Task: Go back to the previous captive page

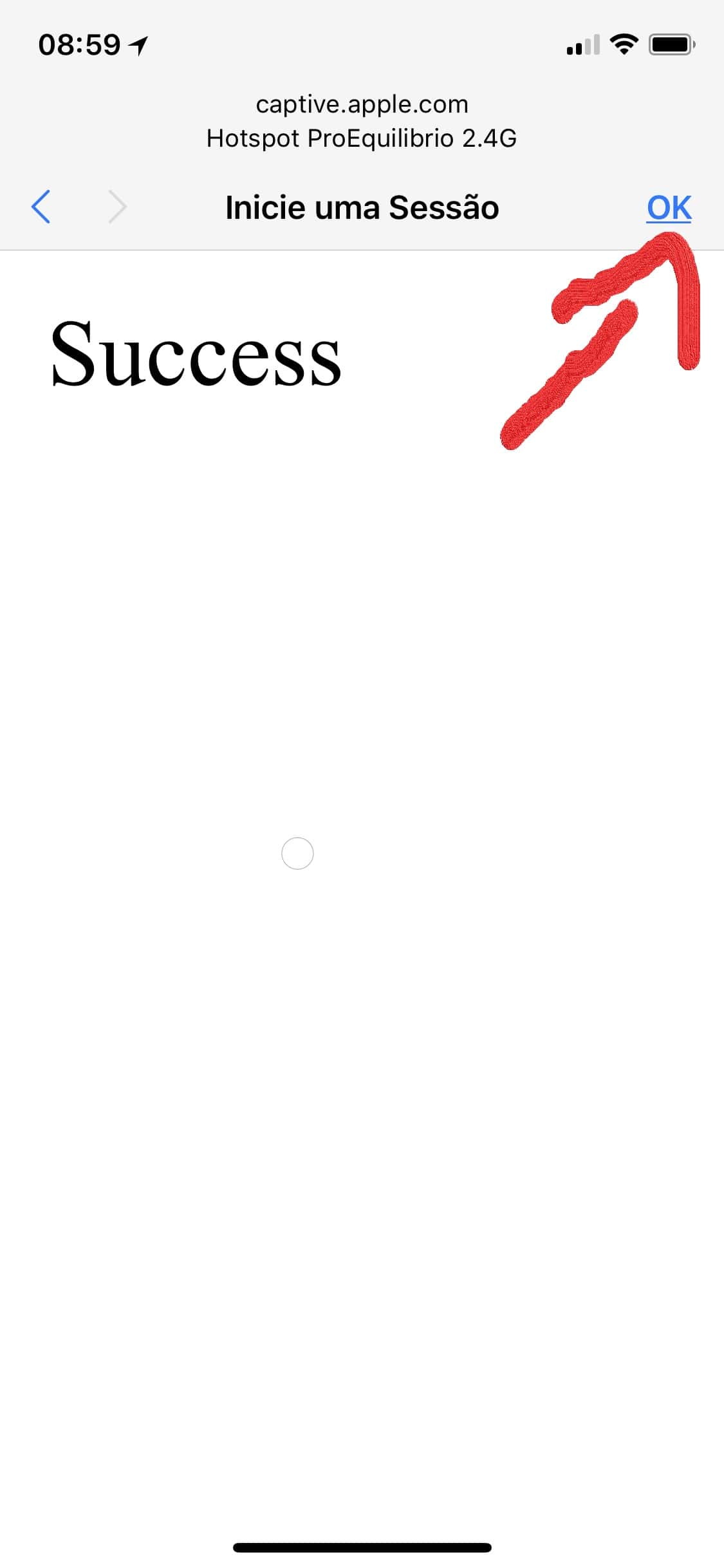Action: [41, 207]
